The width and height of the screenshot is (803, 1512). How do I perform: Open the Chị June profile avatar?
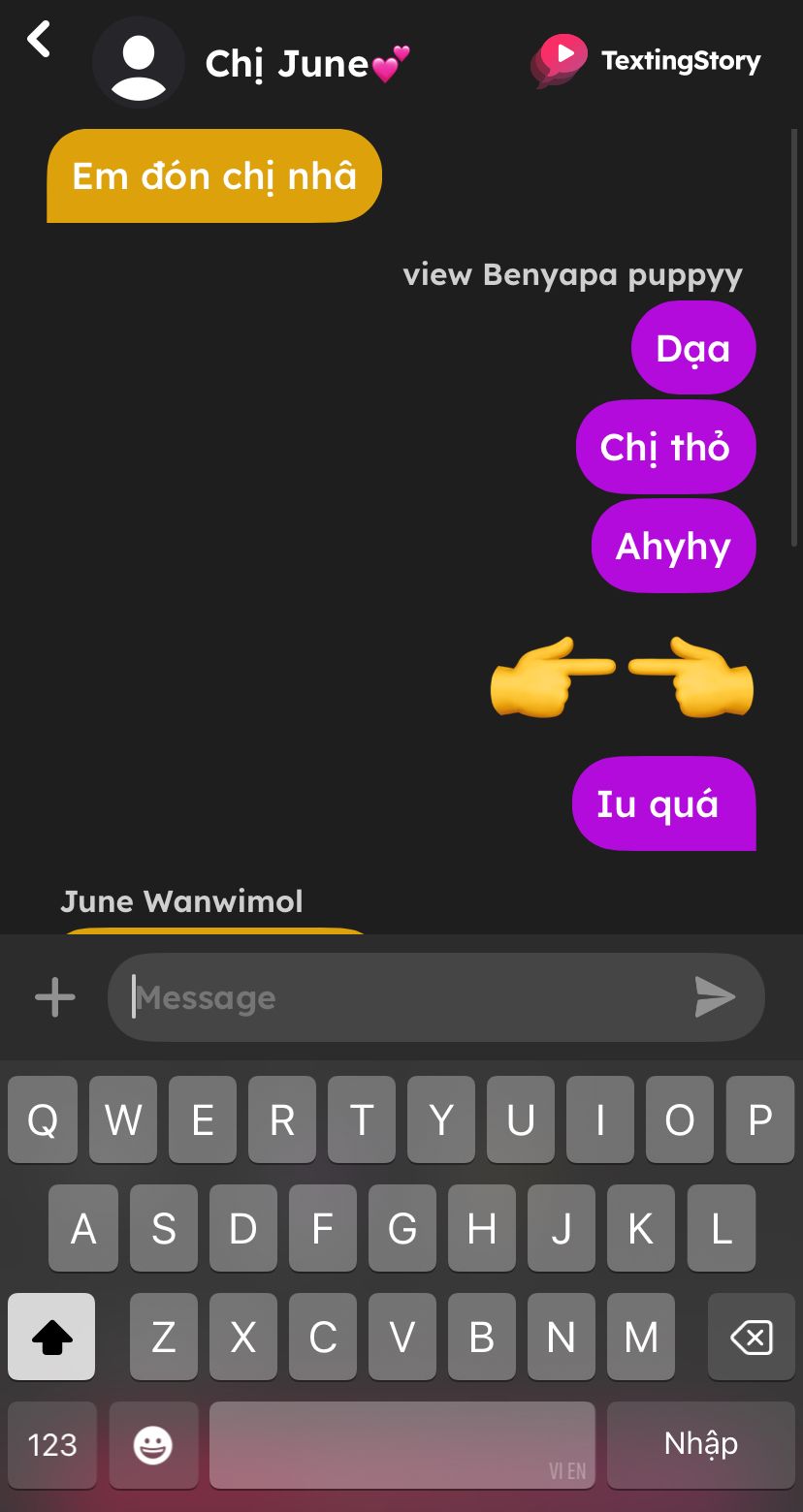[138, 63]
